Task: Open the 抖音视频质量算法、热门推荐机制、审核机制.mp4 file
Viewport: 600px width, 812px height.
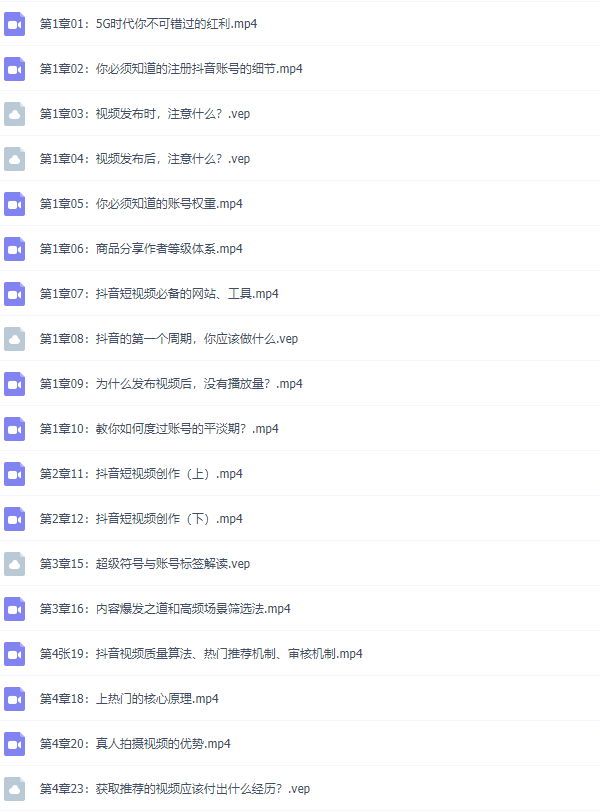Action: (x=200, y=654)
